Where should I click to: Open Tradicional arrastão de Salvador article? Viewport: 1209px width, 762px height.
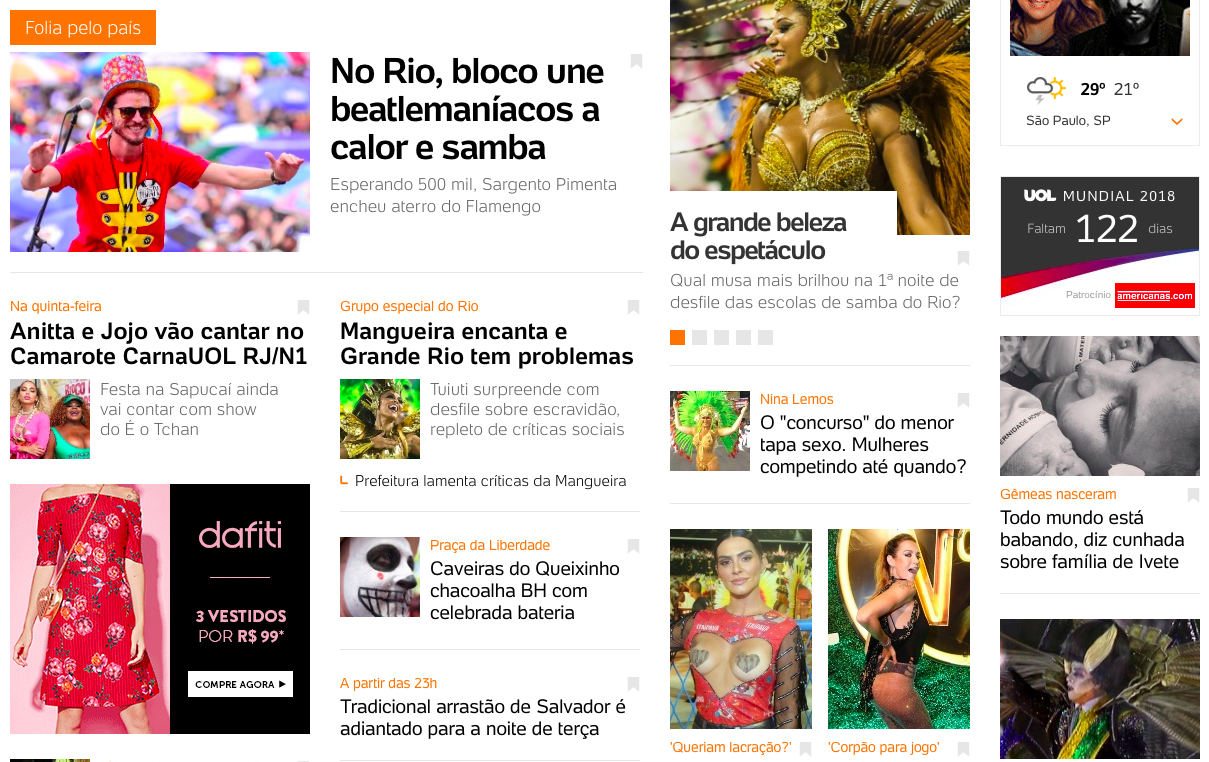click(x=482, y=717)
